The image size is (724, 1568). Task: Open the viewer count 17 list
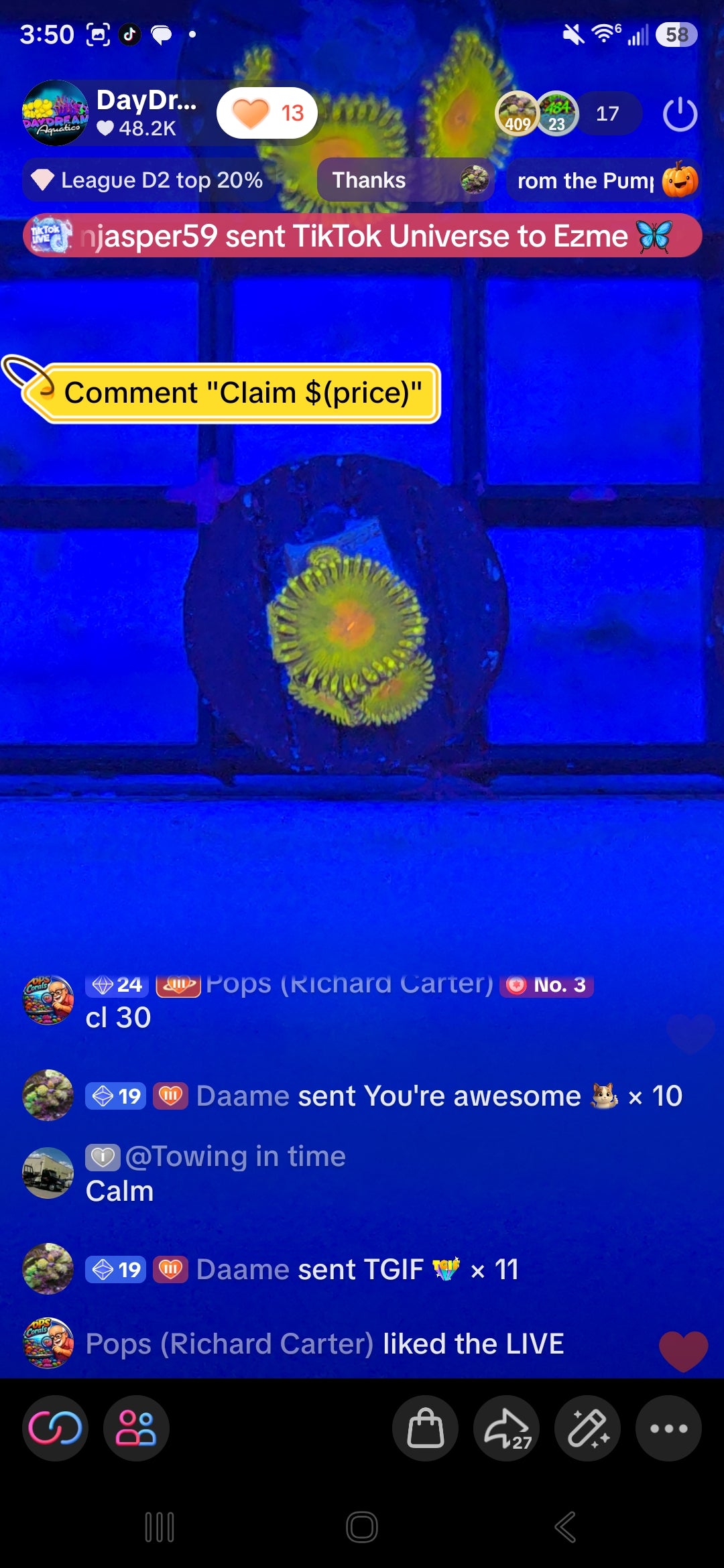608,113
